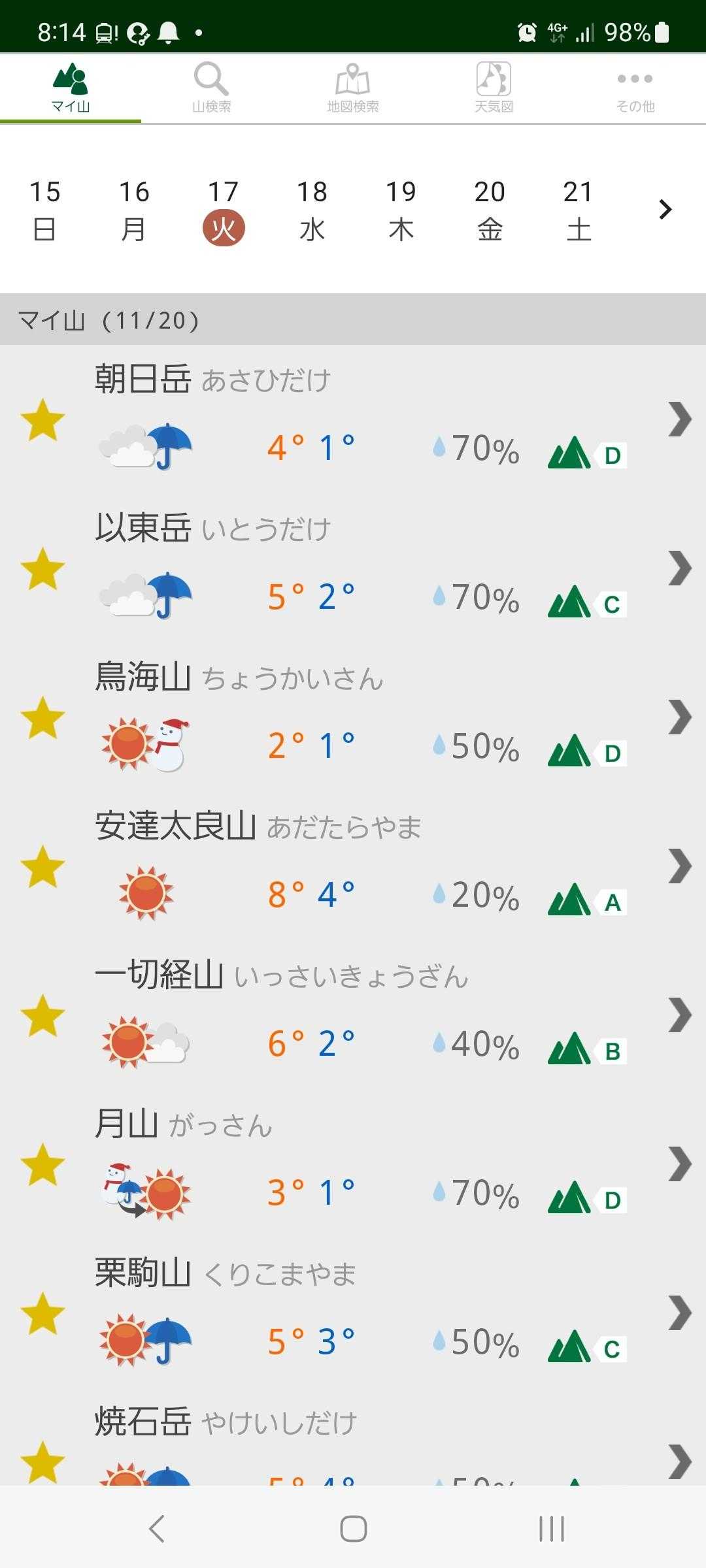706x1568 pixels.
Task: Open the 地図検索 tab
Action: click(352, 88)
